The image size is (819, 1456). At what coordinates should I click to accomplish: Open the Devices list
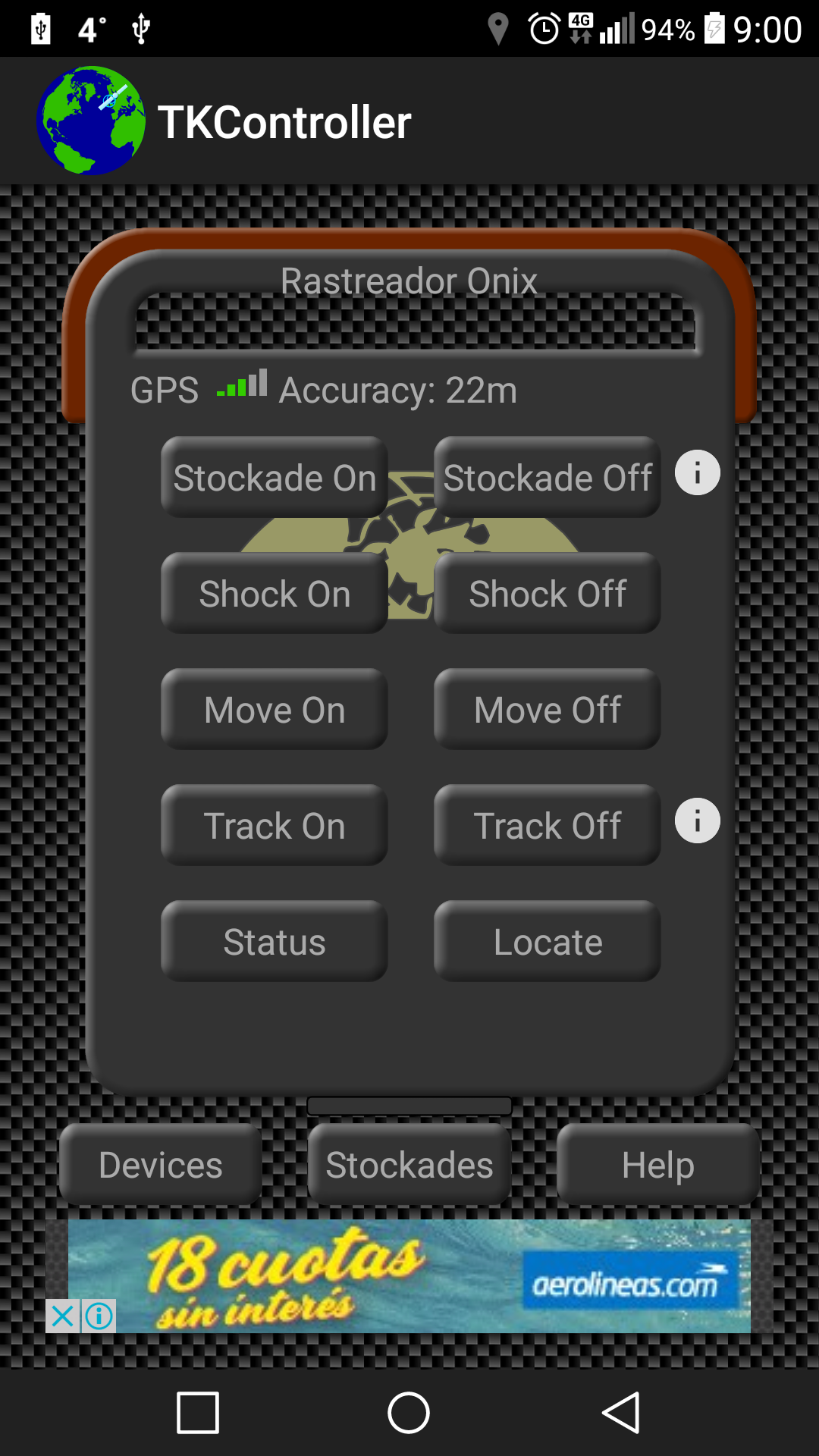(161, 1164)
